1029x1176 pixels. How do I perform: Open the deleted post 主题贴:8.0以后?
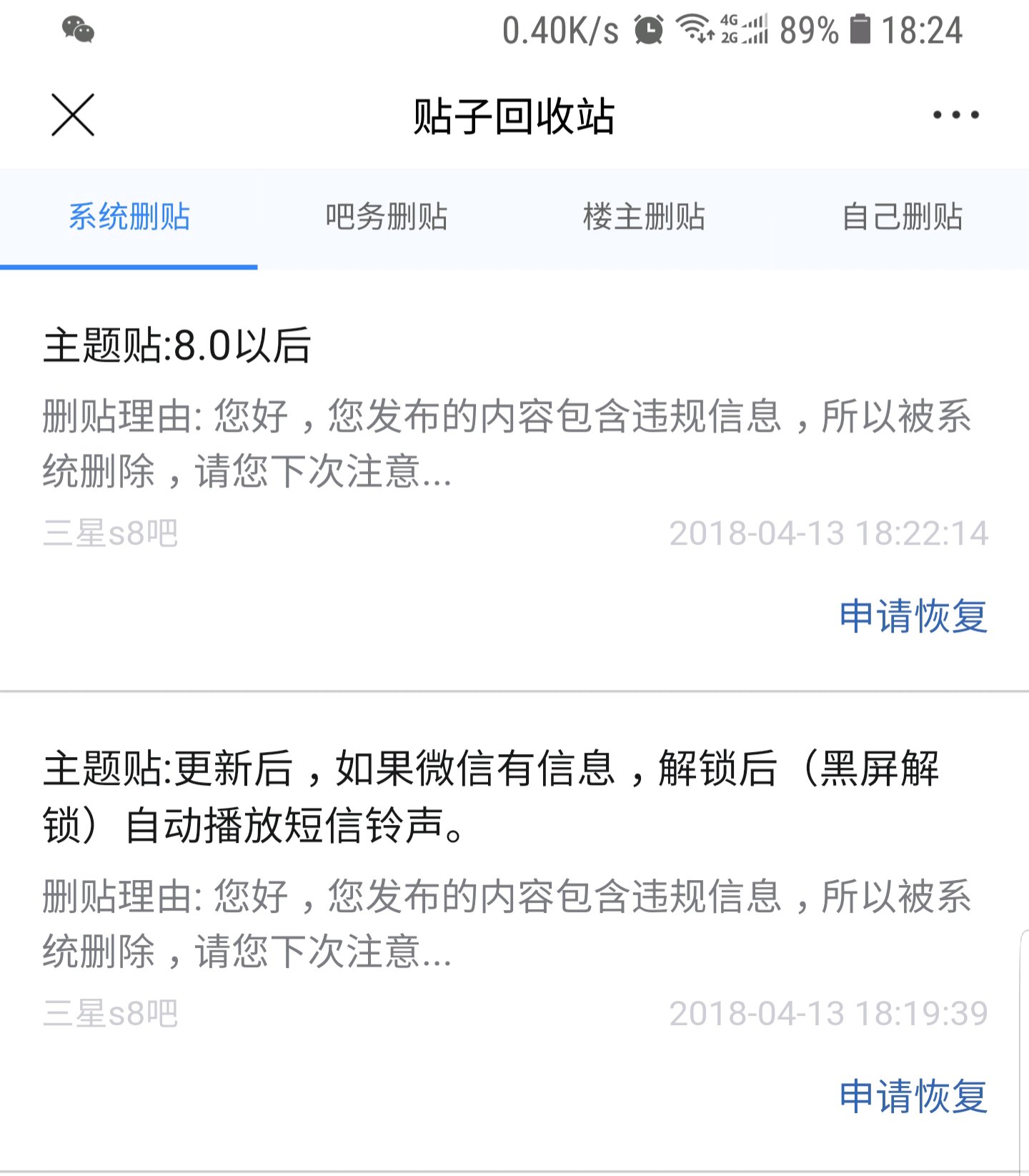[x=177, y=346]
